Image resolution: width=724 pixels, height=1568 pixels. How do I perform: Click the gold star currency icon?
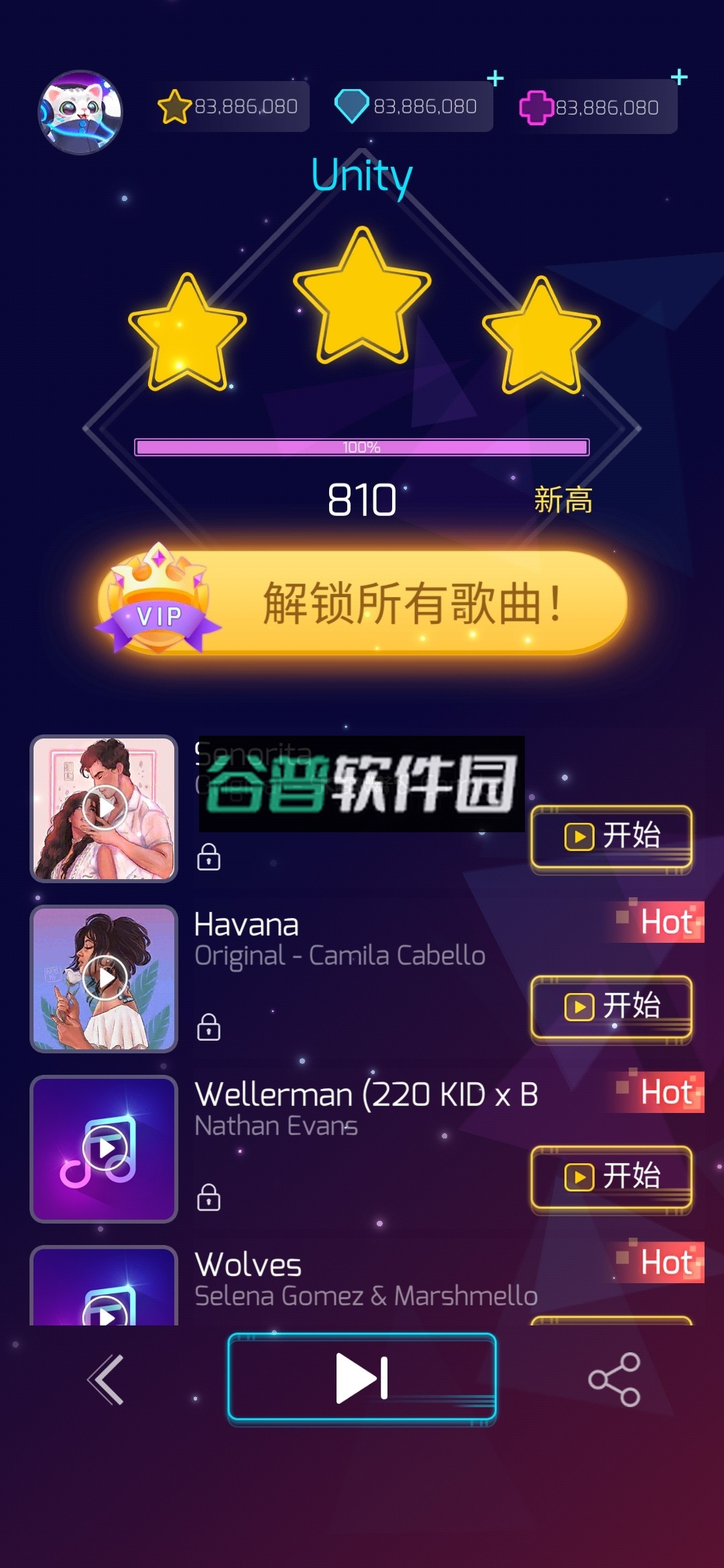[173, 106]
